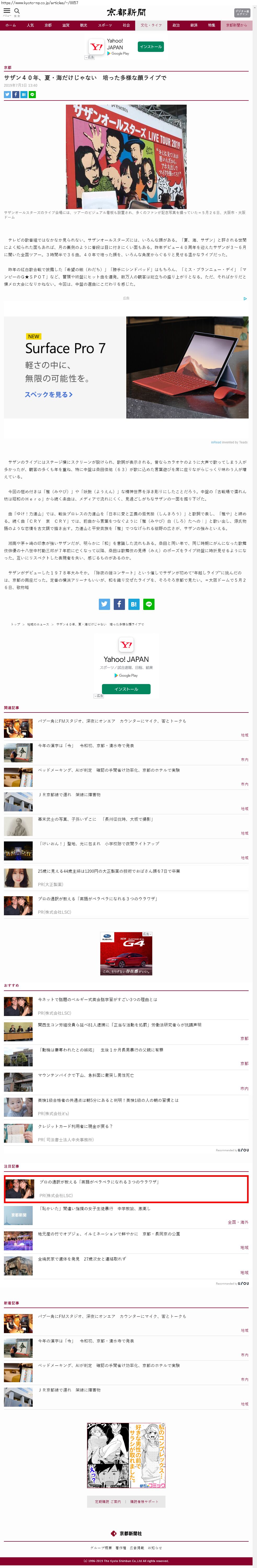The image size is (257, 1568).
Task: Open 「恥かいた」間違い指摘の女子生徒暴行 article
Action: pyautogui.click(x=95, y=1208)
